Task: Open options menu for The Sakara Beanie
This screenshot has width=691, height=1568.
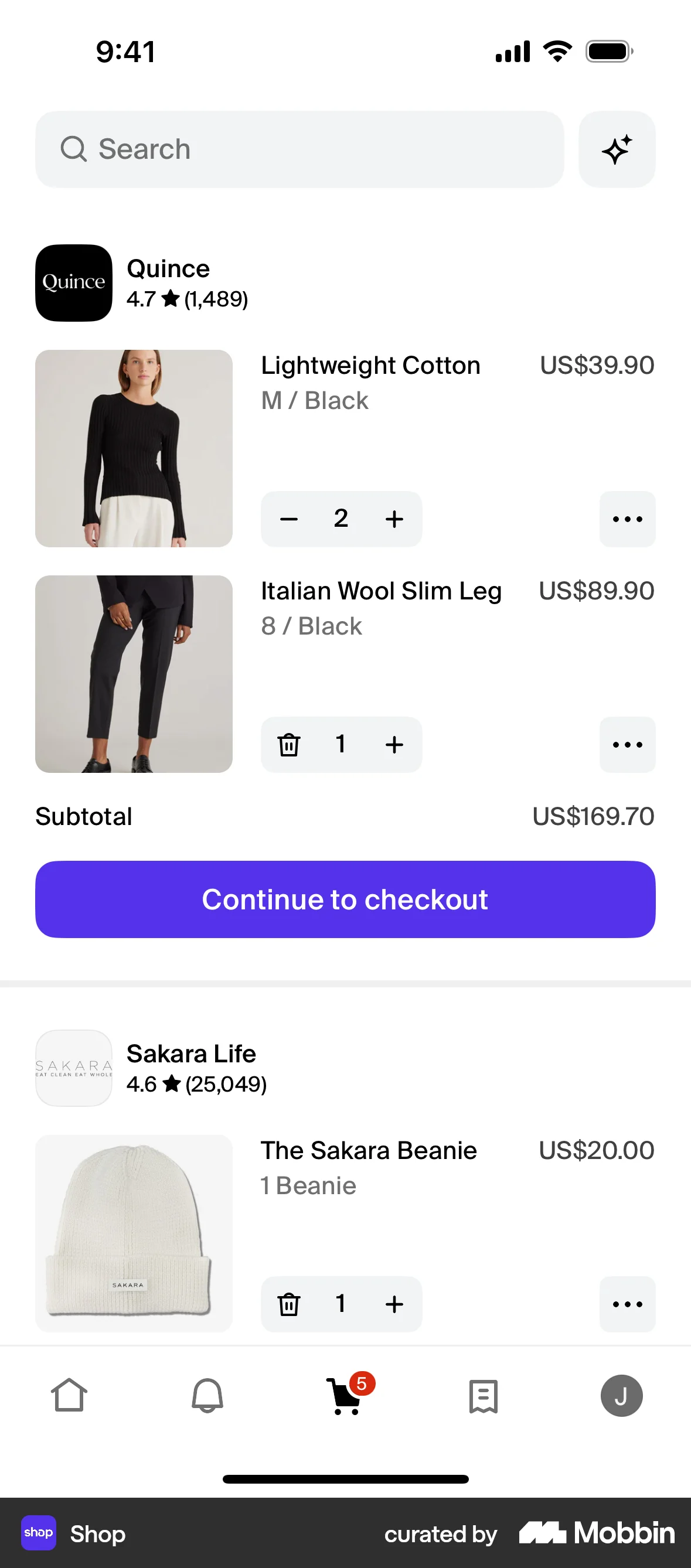Action: pyautogui.click(x=627, y=1304)
